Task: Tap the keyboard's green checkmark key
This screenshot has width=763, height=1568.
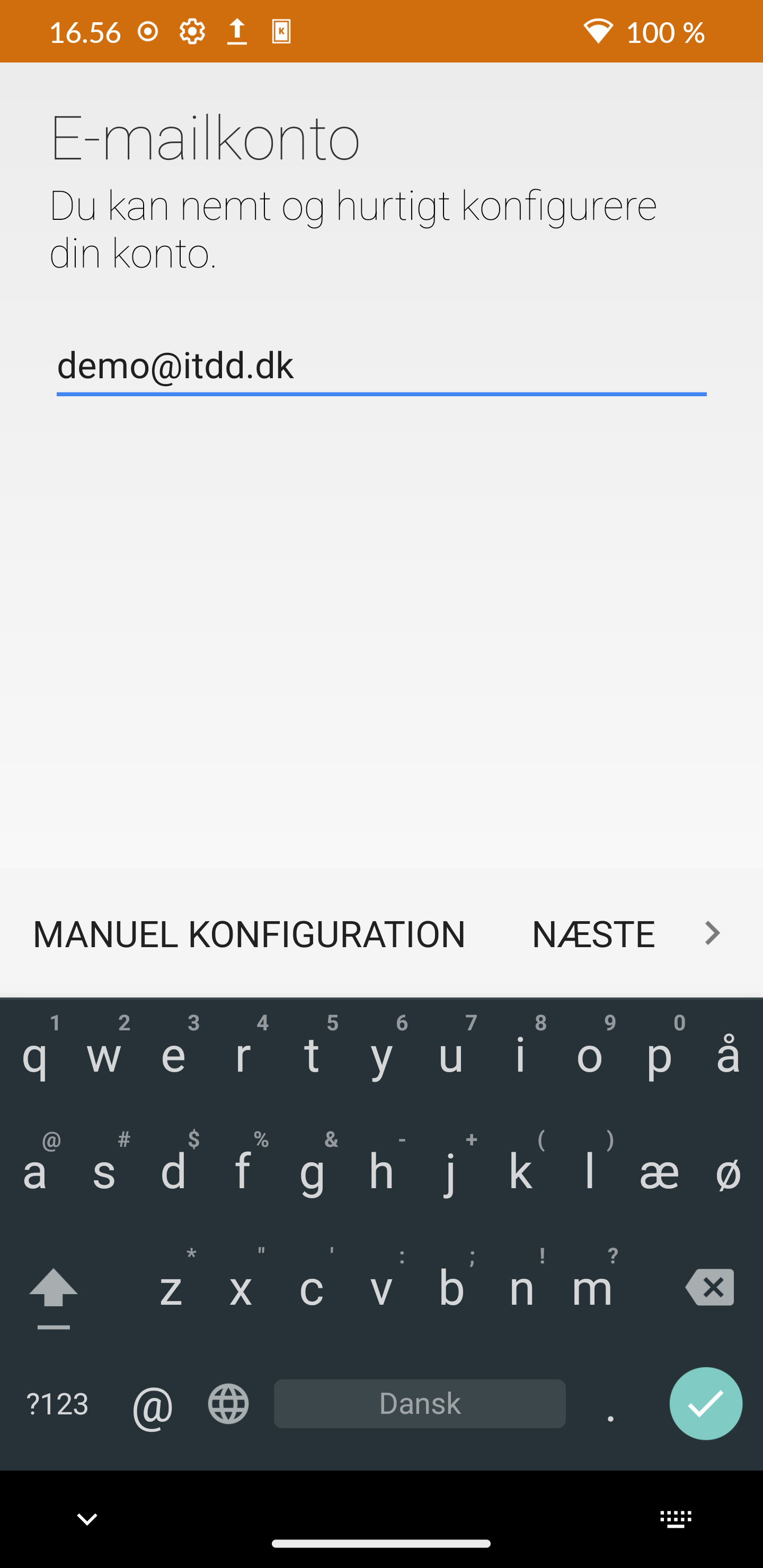Action: click(706, 1404)
